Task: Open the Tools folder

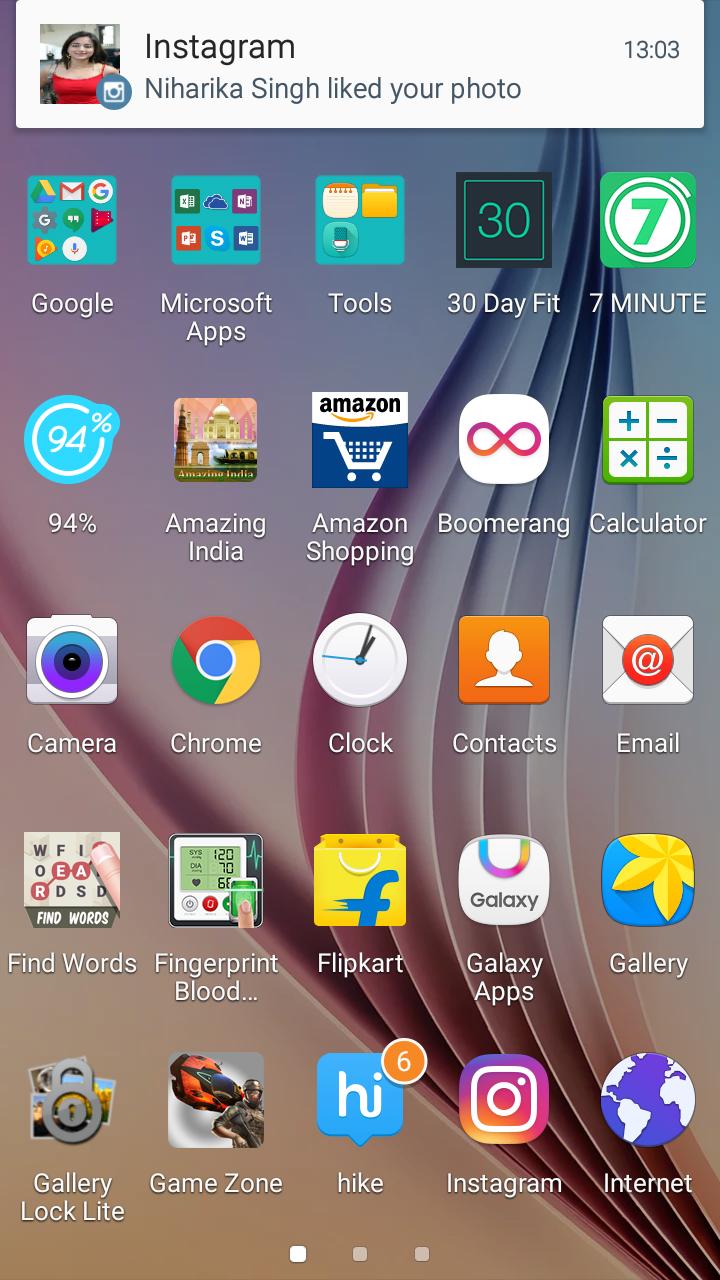Action: (x=360, y=221)
